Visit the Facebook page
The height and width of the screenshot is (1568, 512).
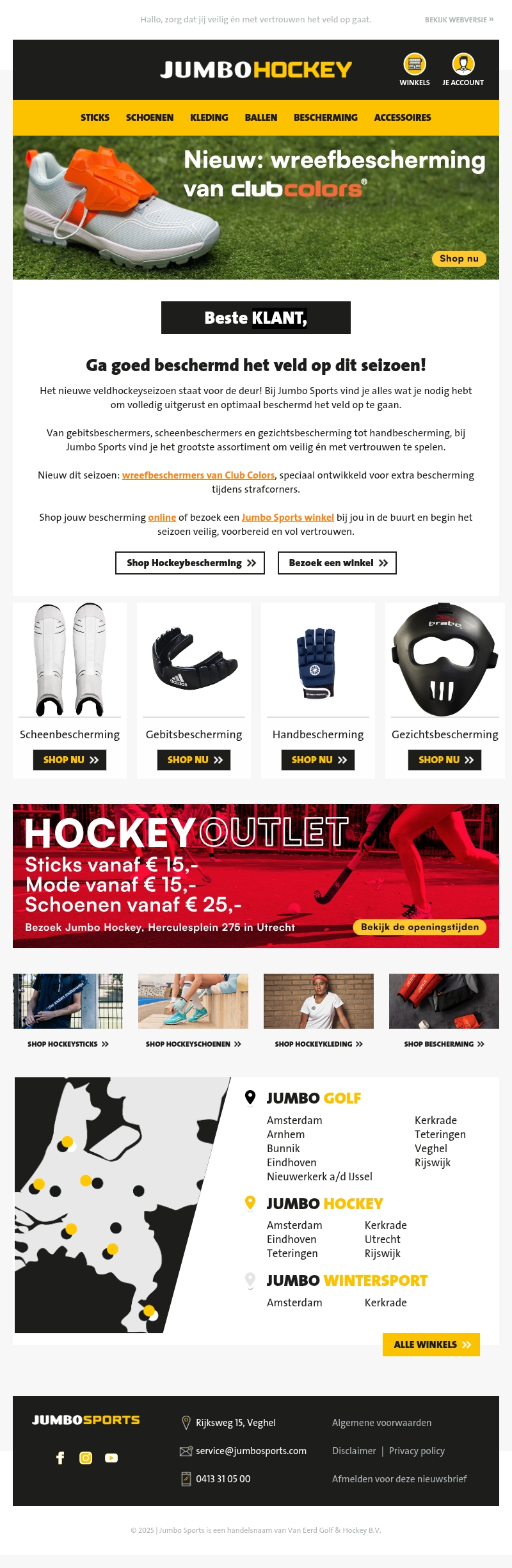coord(60,1458)
